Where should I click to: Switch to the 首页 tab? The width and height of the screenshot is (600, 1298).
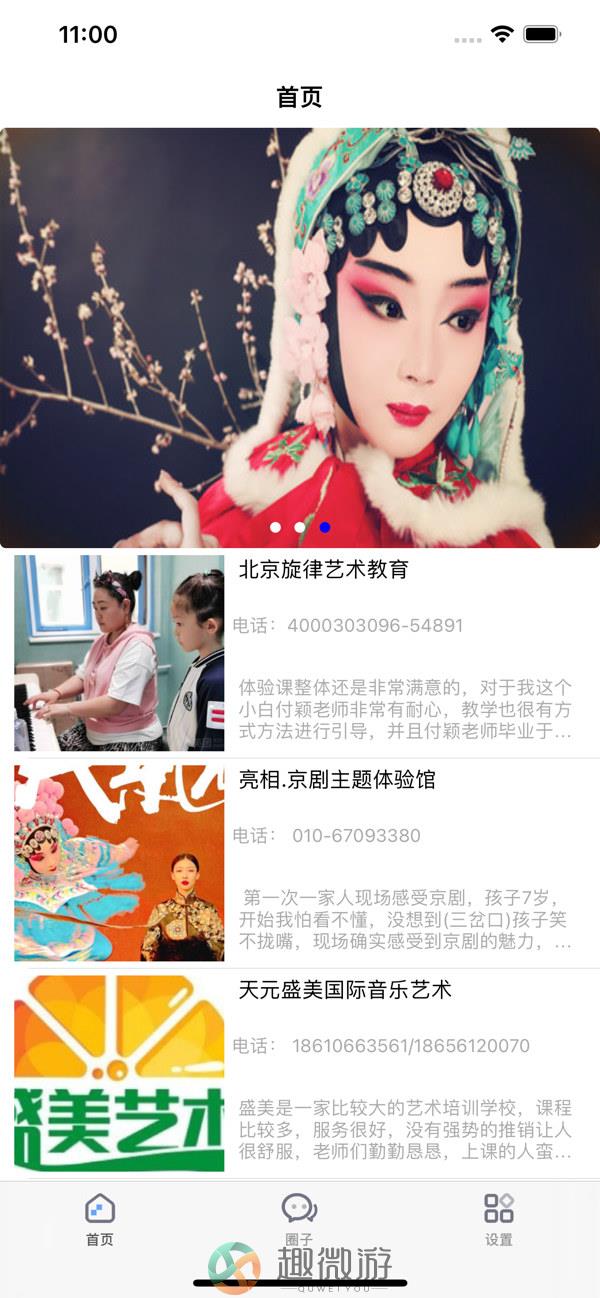pos(100,1218)
